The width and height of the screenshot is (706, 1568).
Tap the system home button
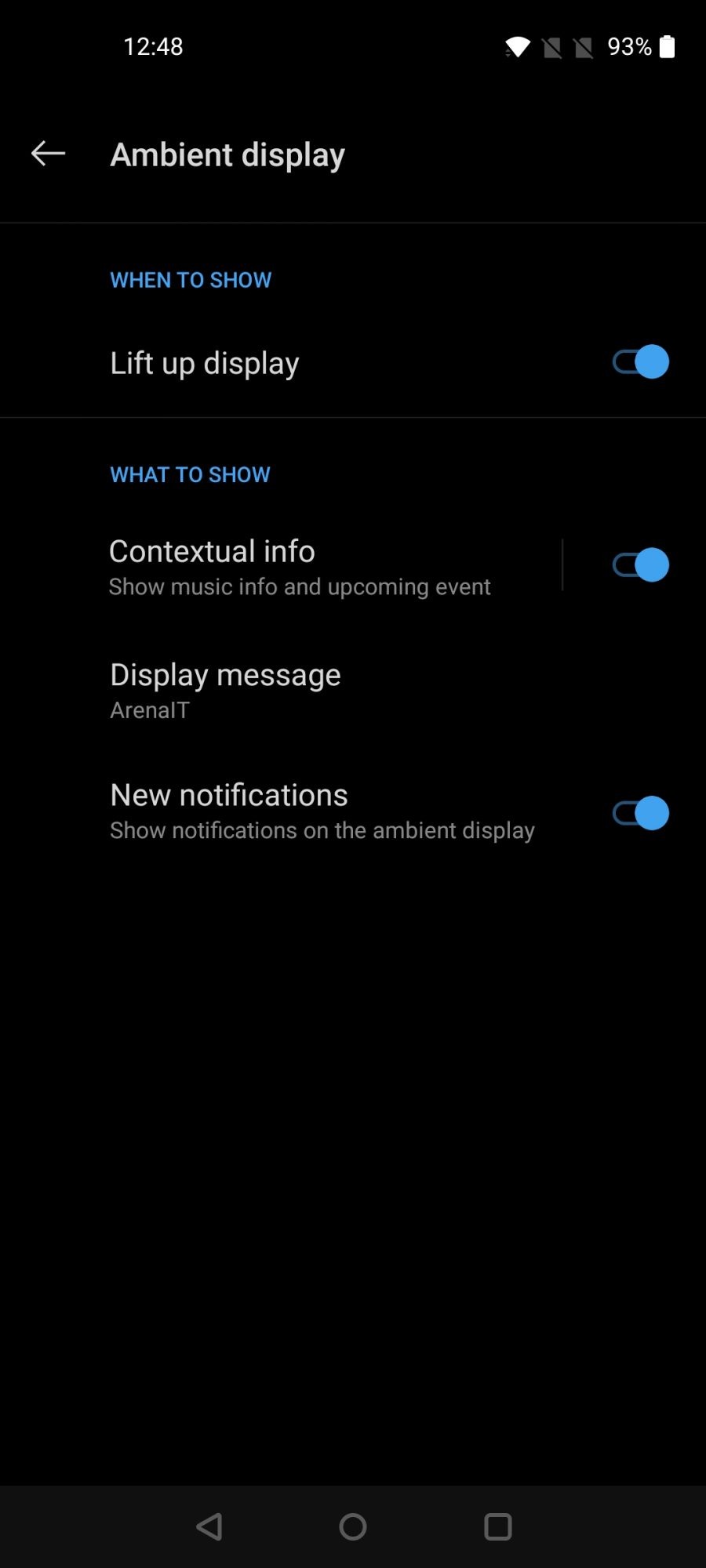[x=353, y=1526]
